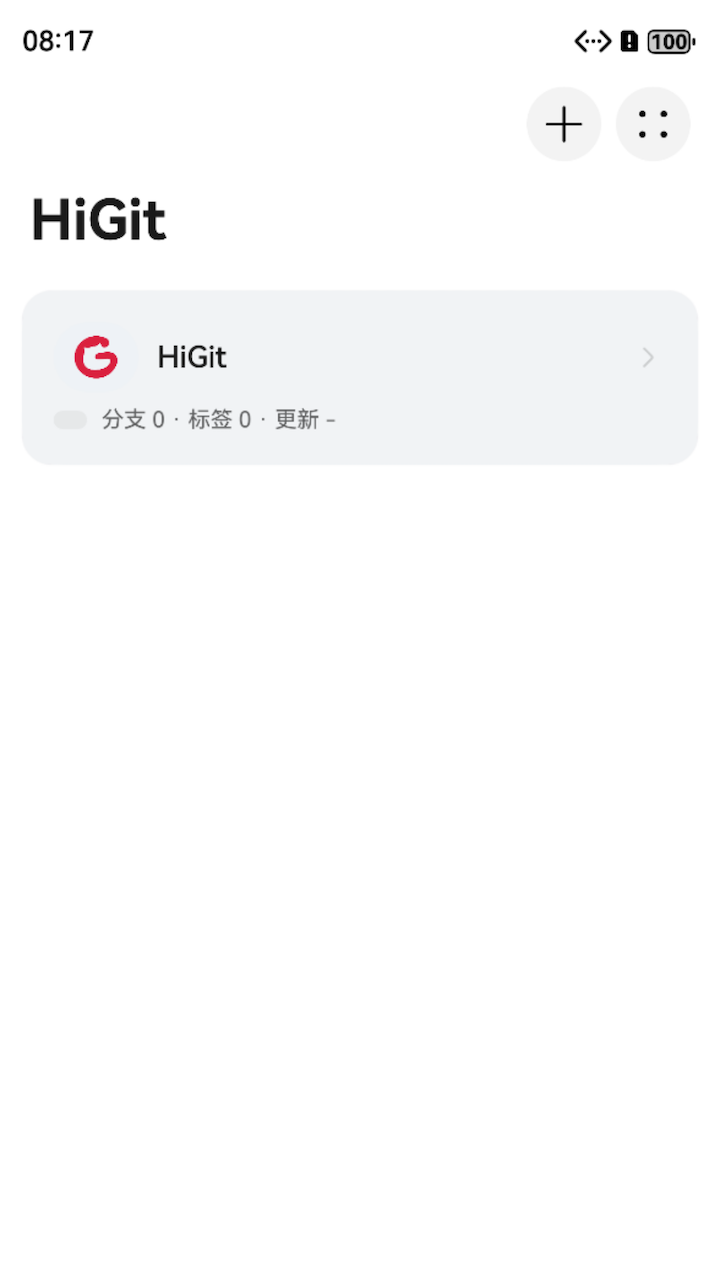Screen dimensions: 720x1280
Task: Tap the gray status pill on the repo card
Action: coord(70,419)
